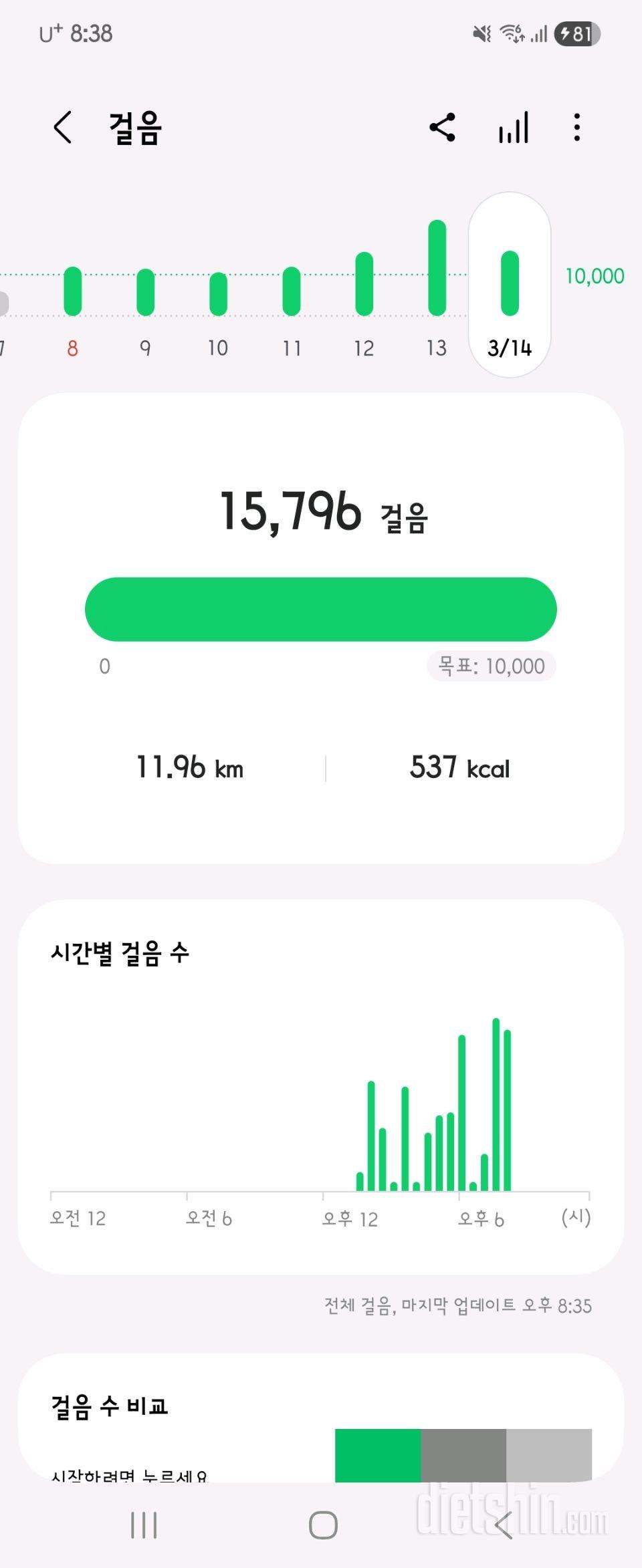Tap the 목표: 10,000 goal label
This screenshot has height=1568, width=642.
coord(490,666)
